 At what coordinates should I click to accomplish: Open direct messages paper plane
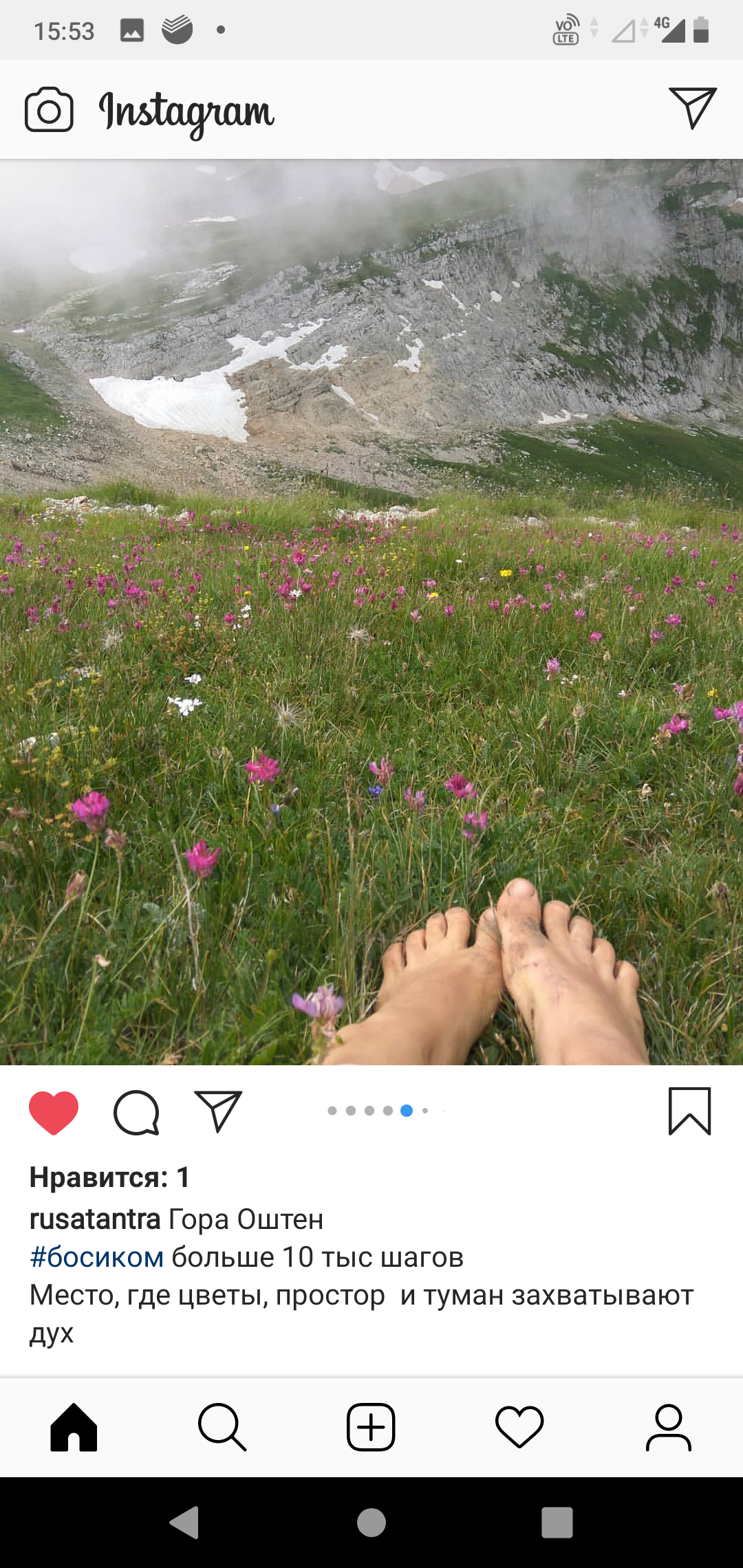click(x=693, y=108)
